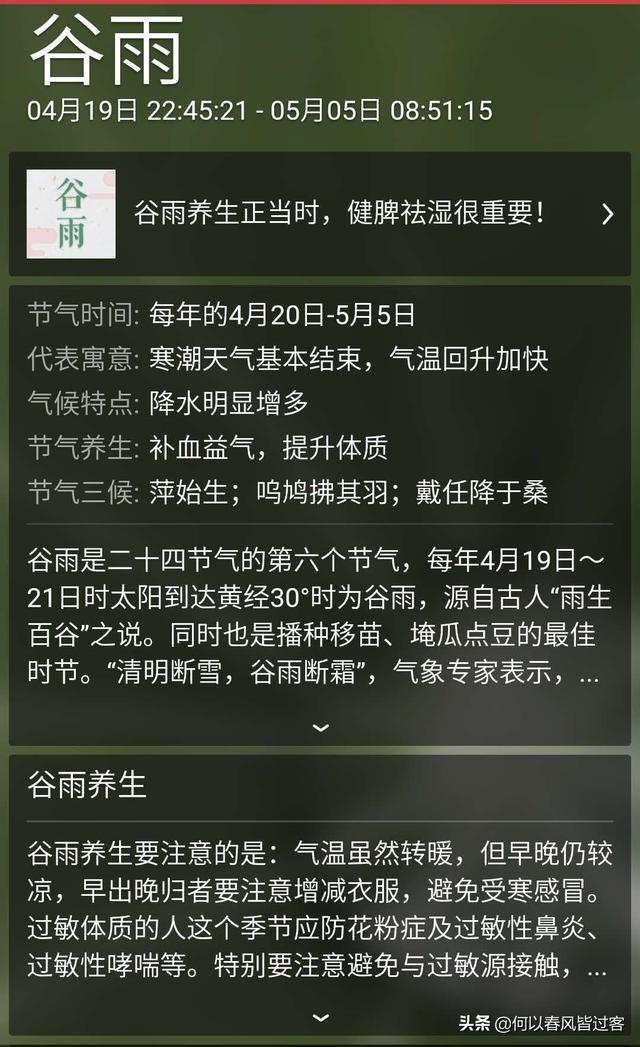Viewport: 640px width, 1047px height.
Task: Expand the 谷雨 solar term description
Action: tap(320, 727)
